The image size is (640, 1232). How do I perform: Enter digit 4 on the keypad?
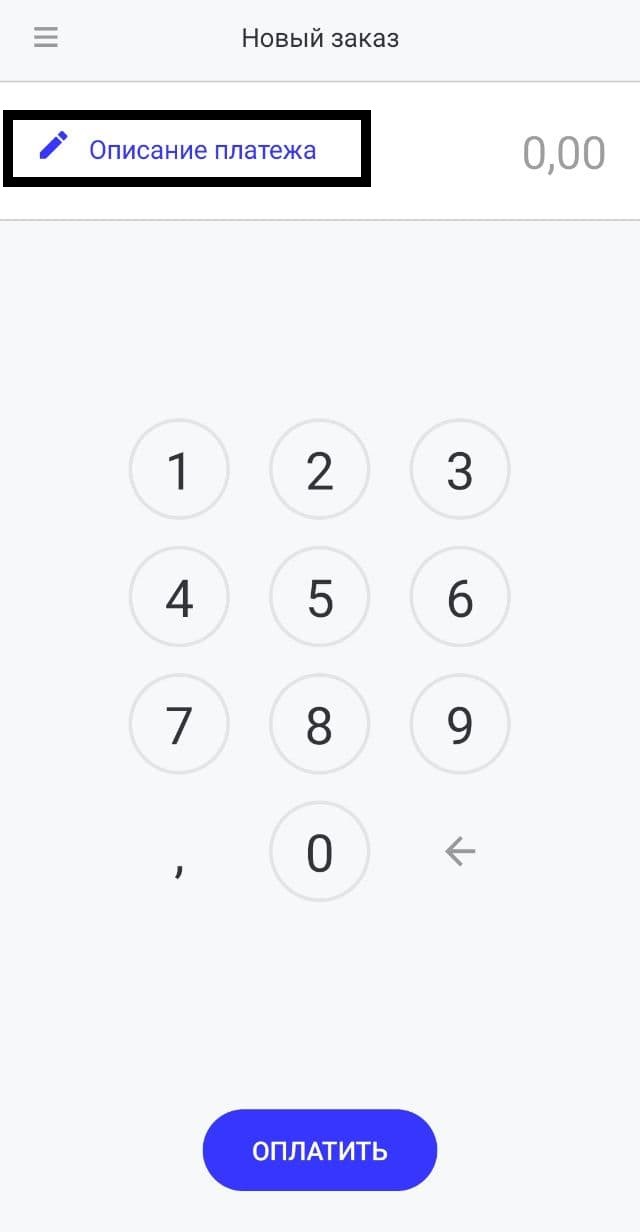[179, 597]
